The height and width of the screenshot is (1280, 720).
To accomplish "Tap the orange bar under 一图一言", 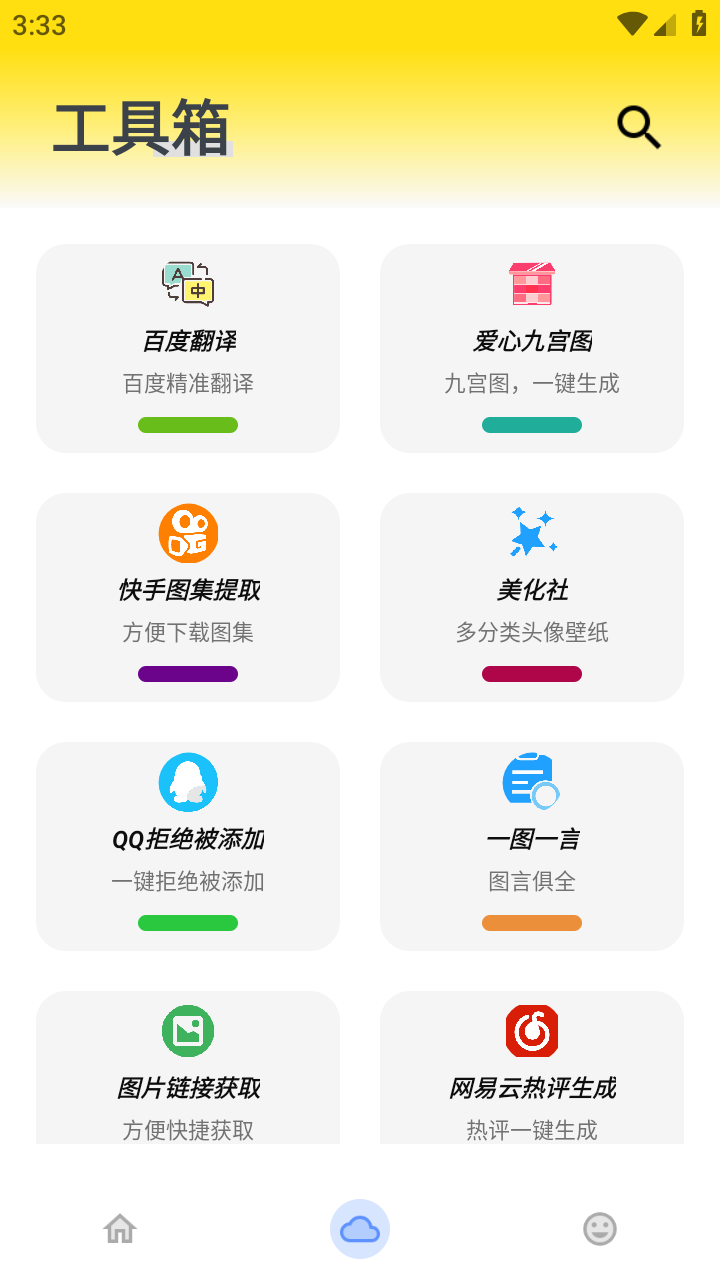I will [x=532, y=923].
